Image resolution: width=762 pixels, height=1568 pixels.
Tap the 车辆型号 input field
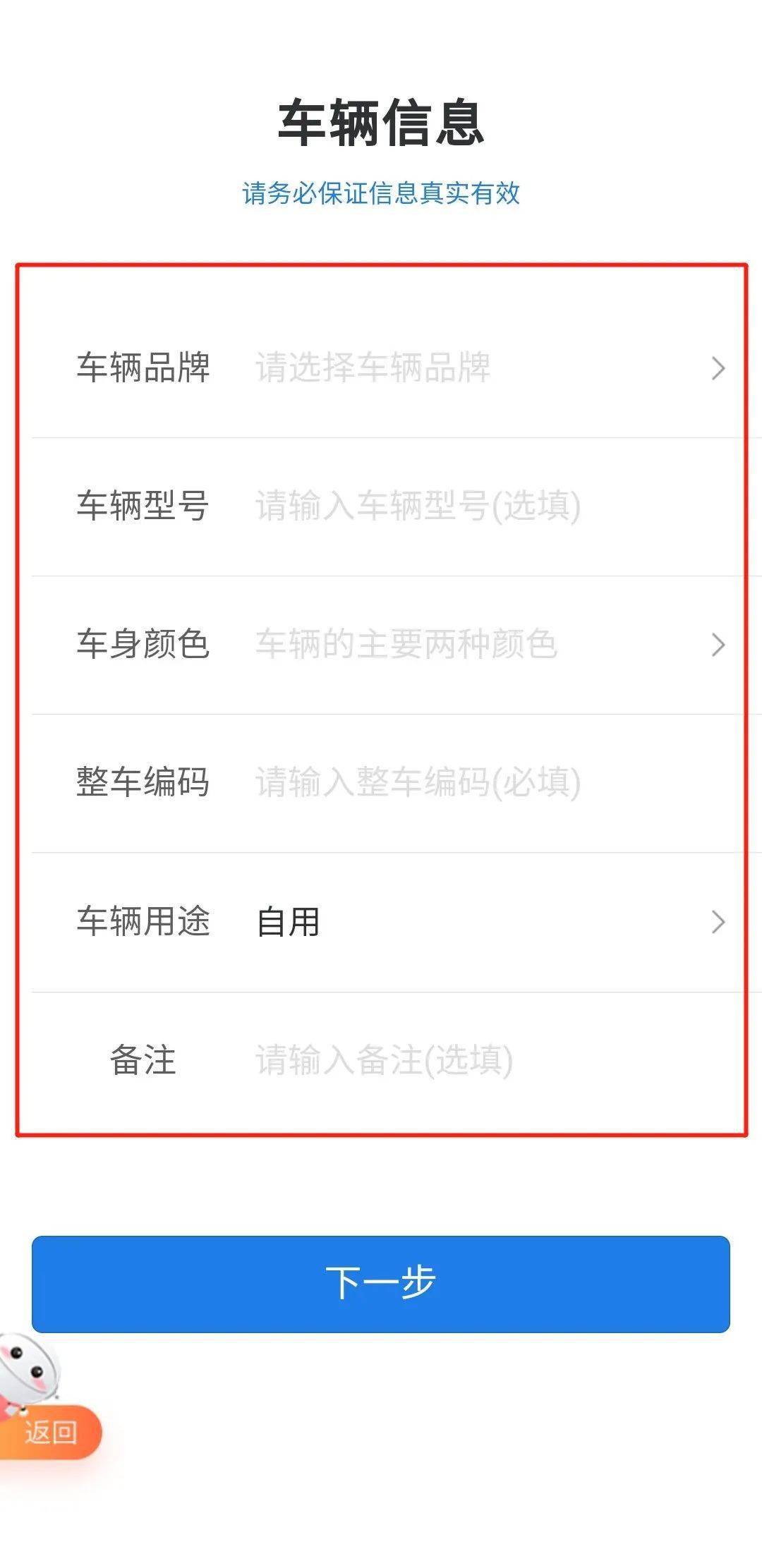click(452, 506)
